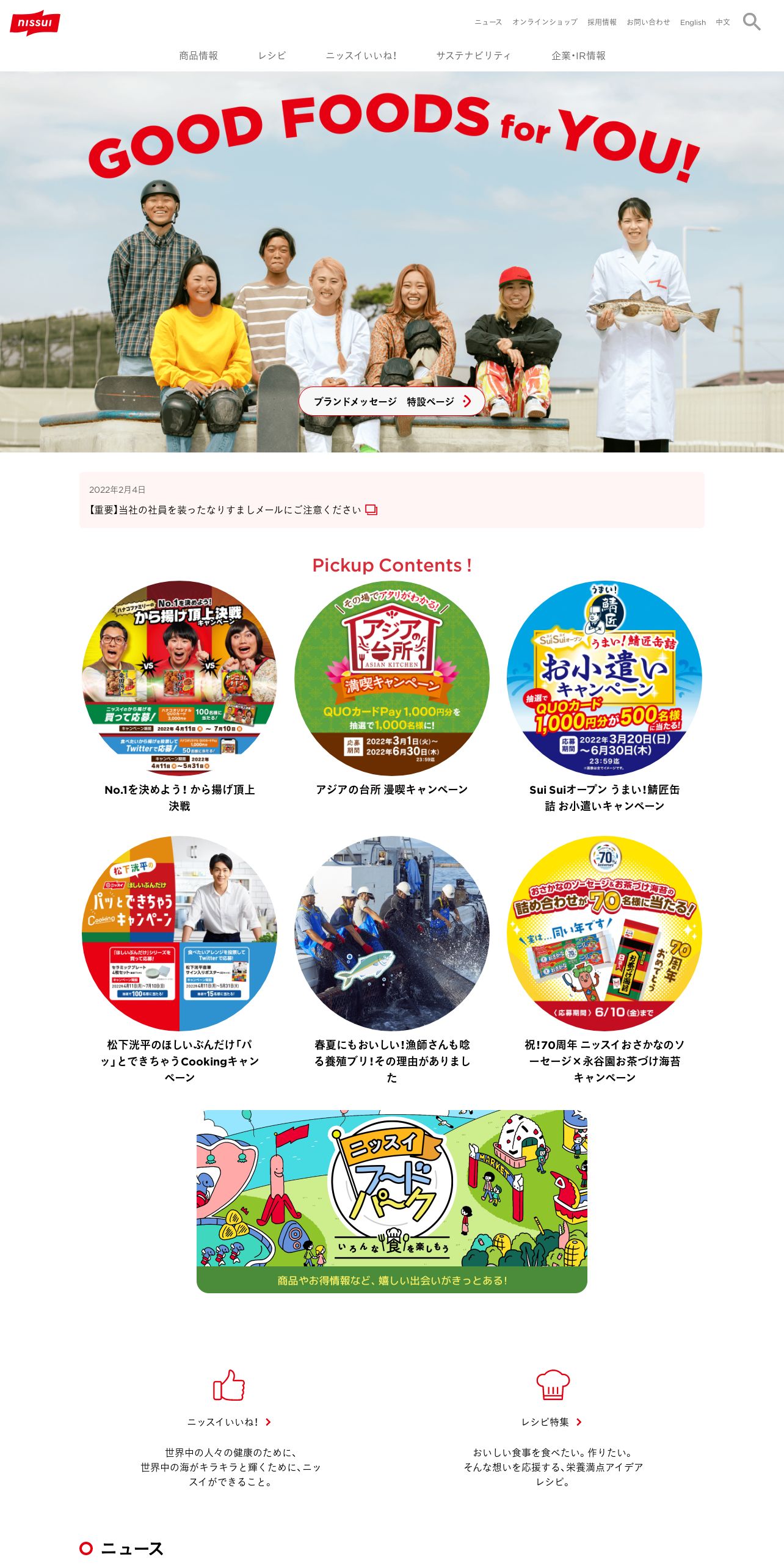The image size is (784, 1568).
Task: Select 企業・IR情報 in main navigation
Action: (x=578, y=56)
